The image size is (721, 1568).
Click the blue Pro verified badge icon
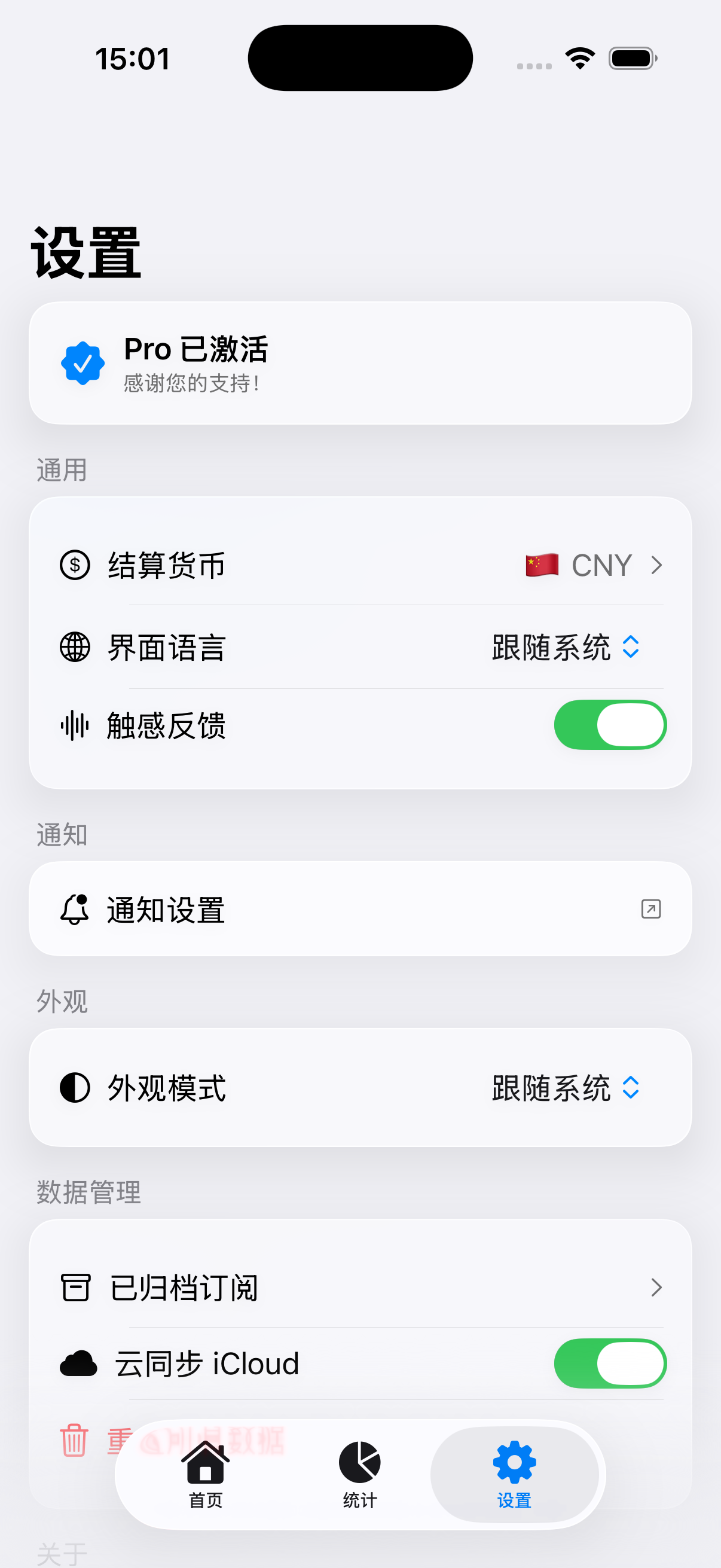83,364
